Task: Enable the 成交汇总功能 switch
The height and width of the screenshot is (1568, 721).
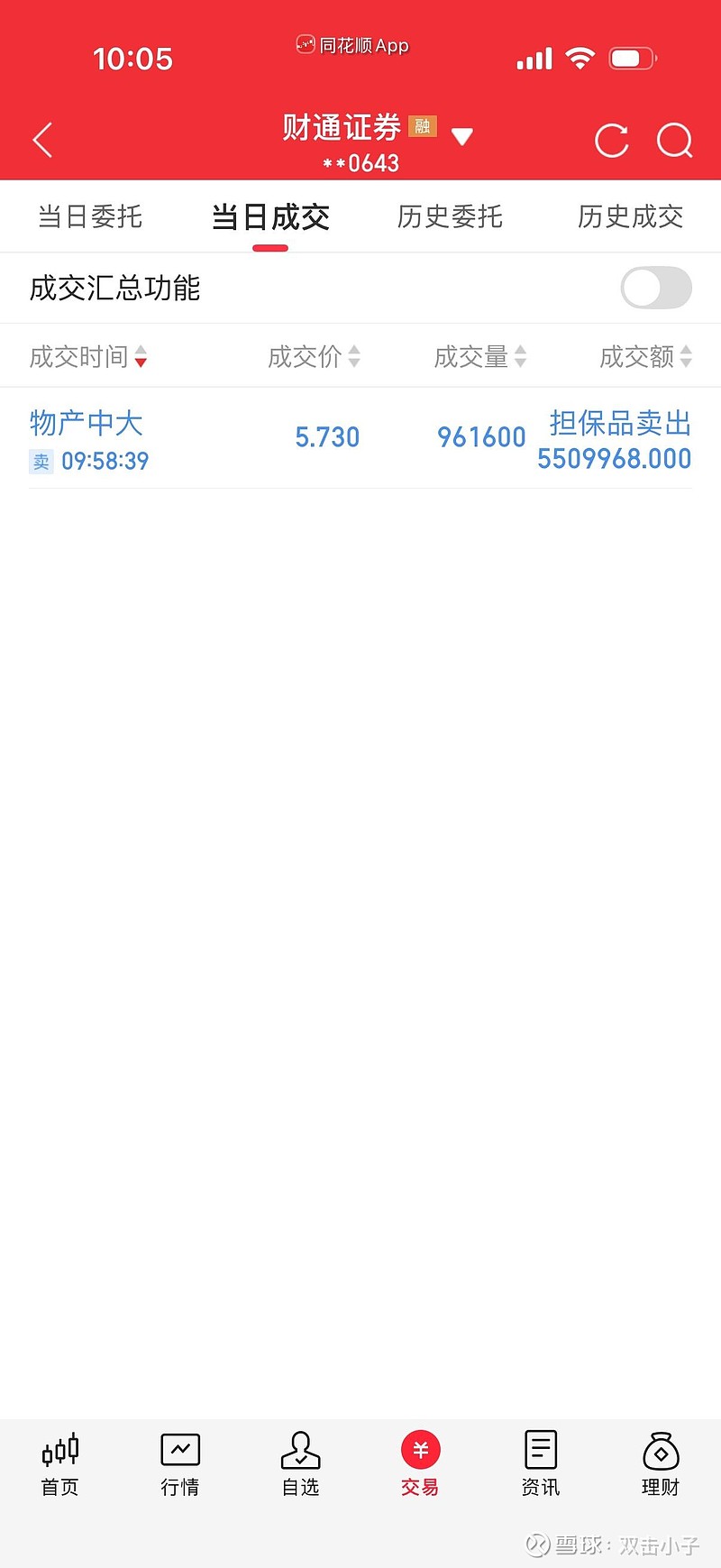Action: [x=656, y=289]
